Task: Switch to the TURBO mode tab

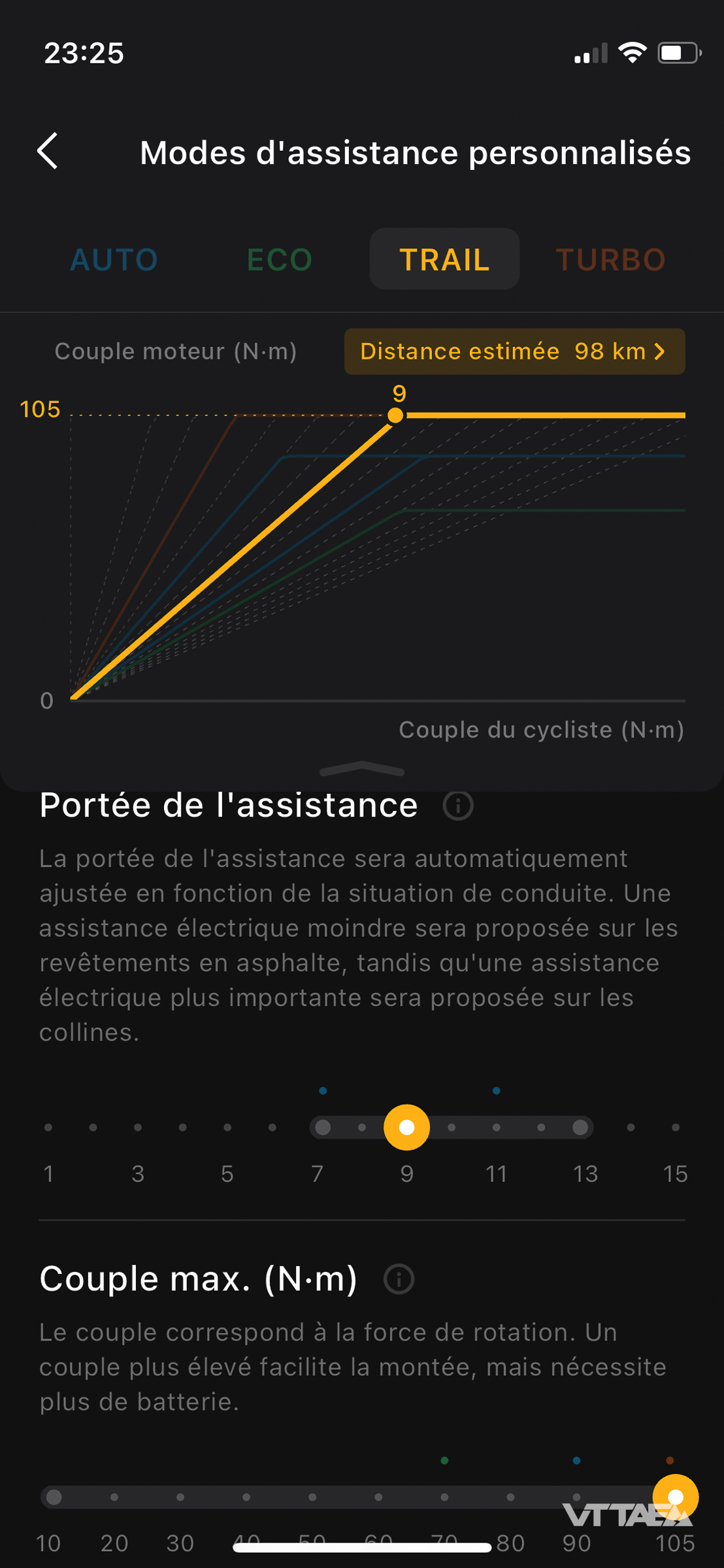Action: click(610, 259)
